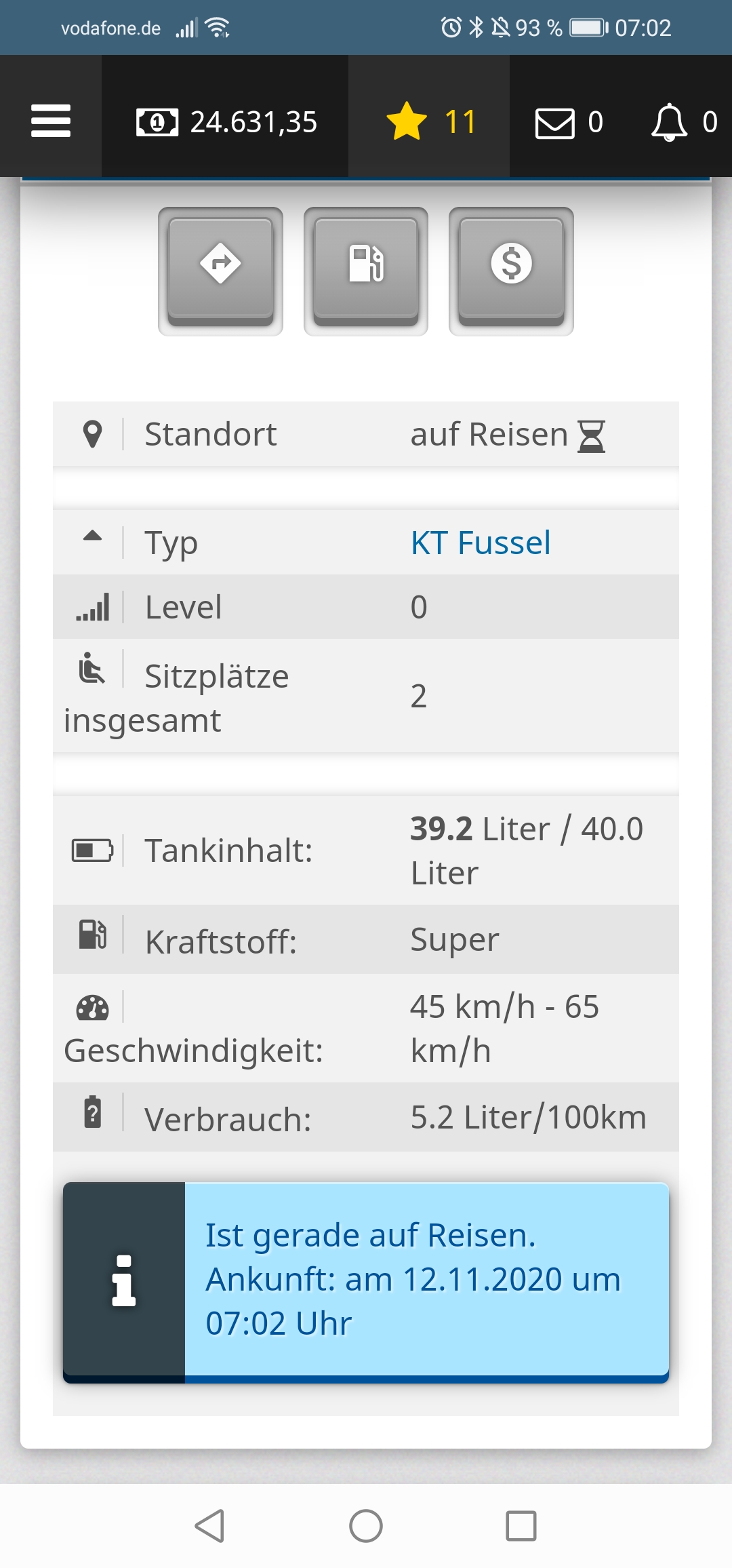Open the notifications bell

[x=683, y=123]
